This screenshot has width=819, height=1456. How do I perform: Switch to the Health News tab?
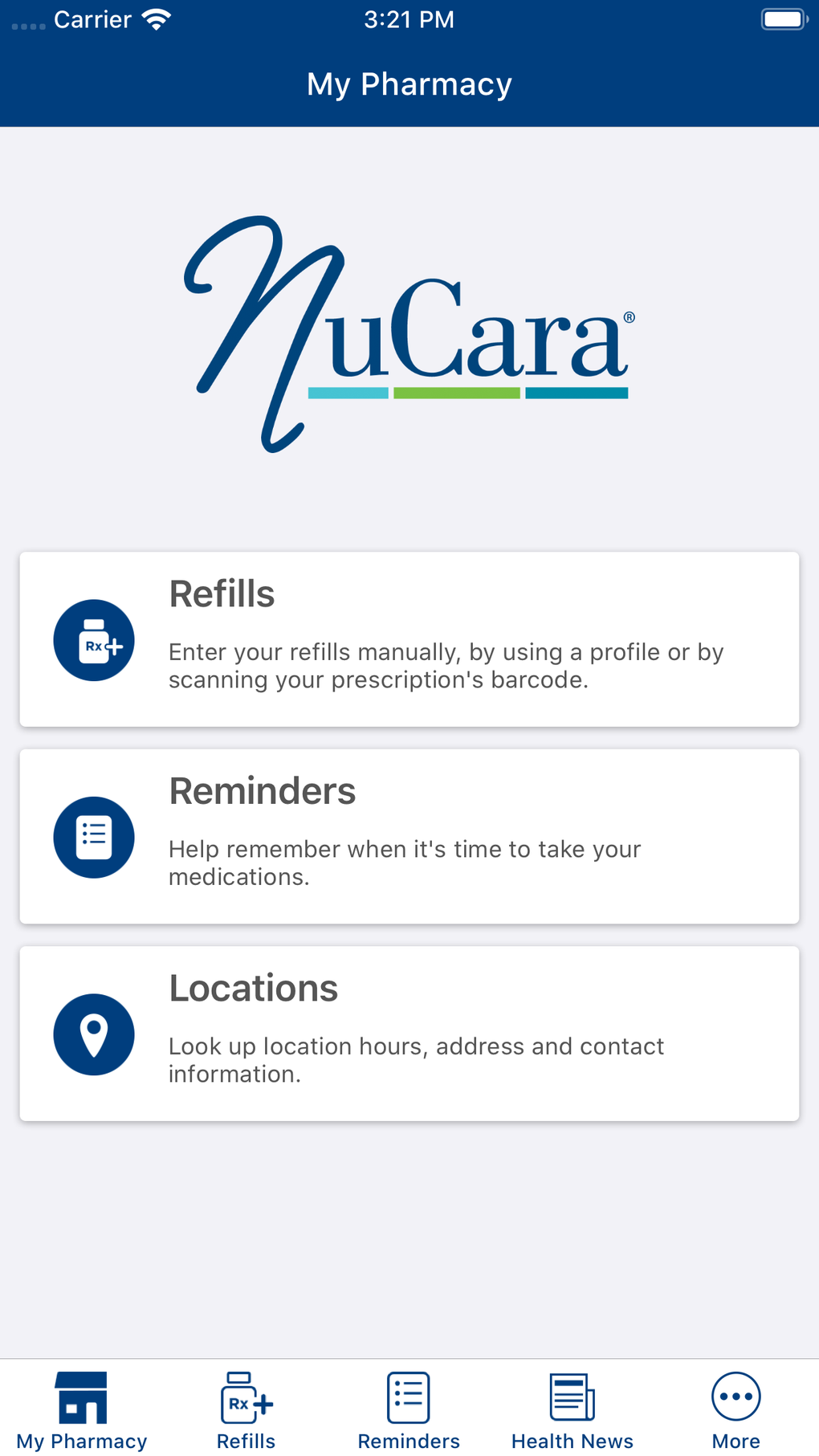pyautogui.click(x=572, y=1409)
